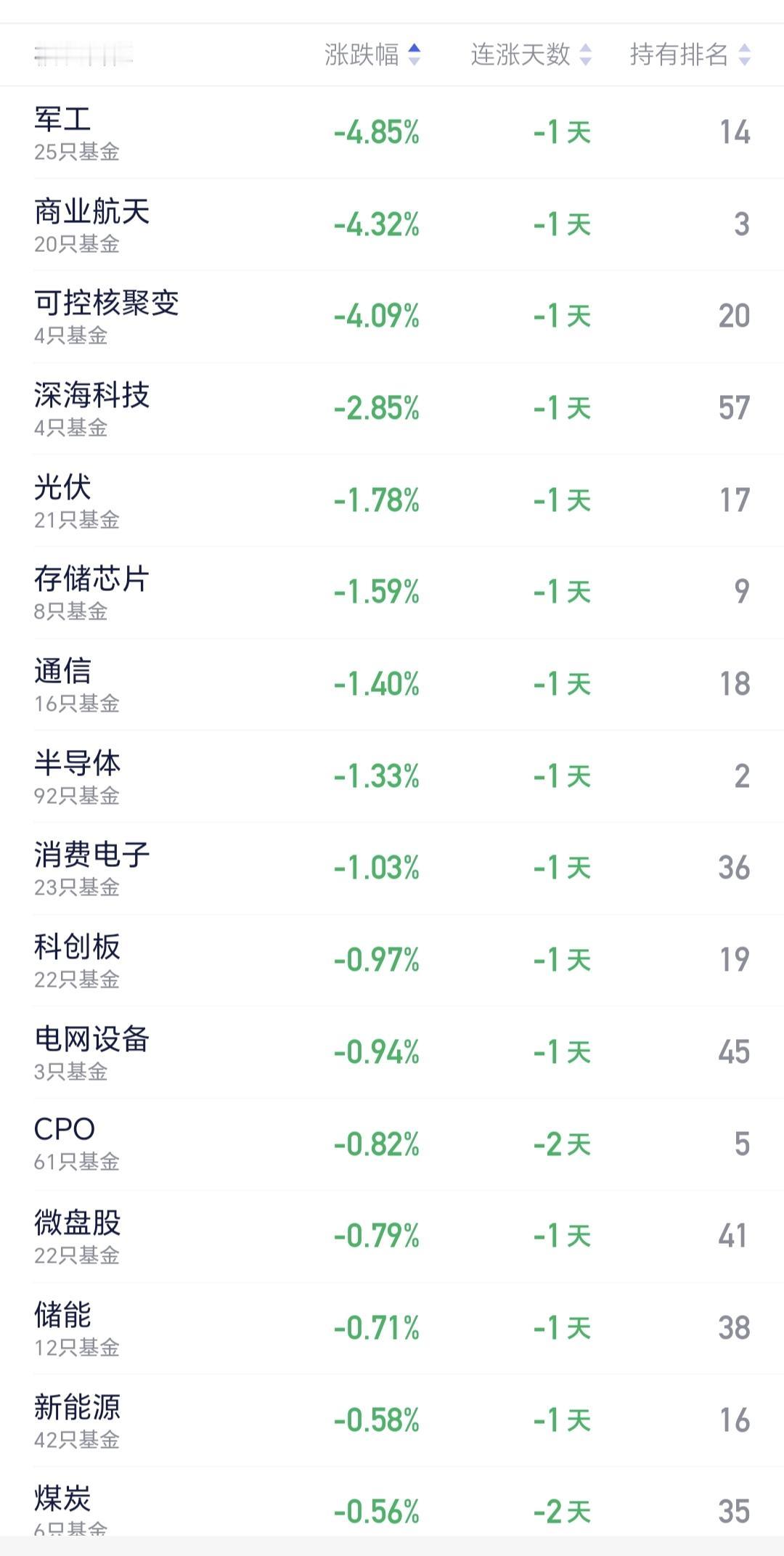This screenshot has height=1556, width=784.
Task: Click the ascending triangle beside 连涨天数
Action: click(585, 48)
